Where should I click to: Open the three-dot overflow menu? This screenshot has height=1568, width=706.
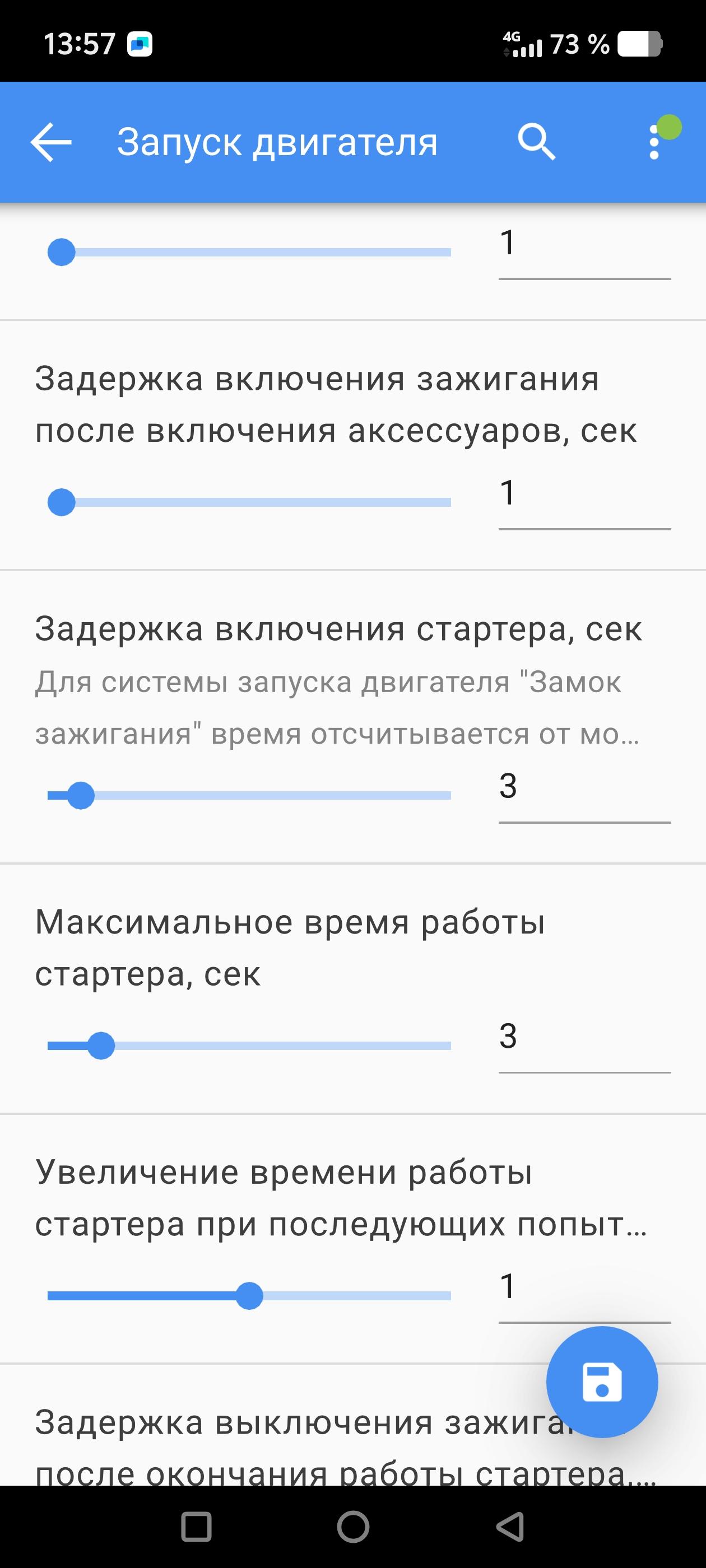pos(654,142)
